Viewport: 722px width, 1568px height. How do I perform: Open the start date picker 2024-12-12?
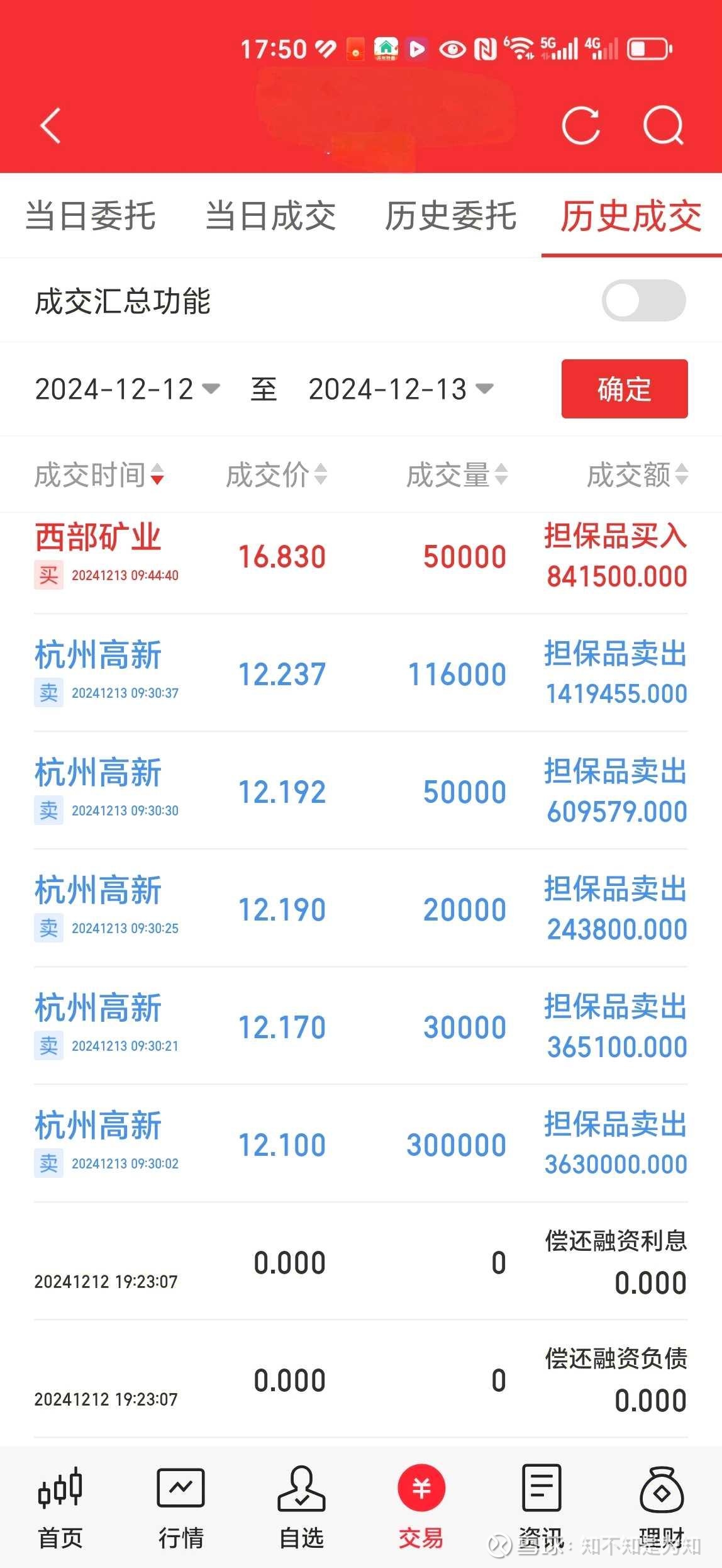(128, 389)
